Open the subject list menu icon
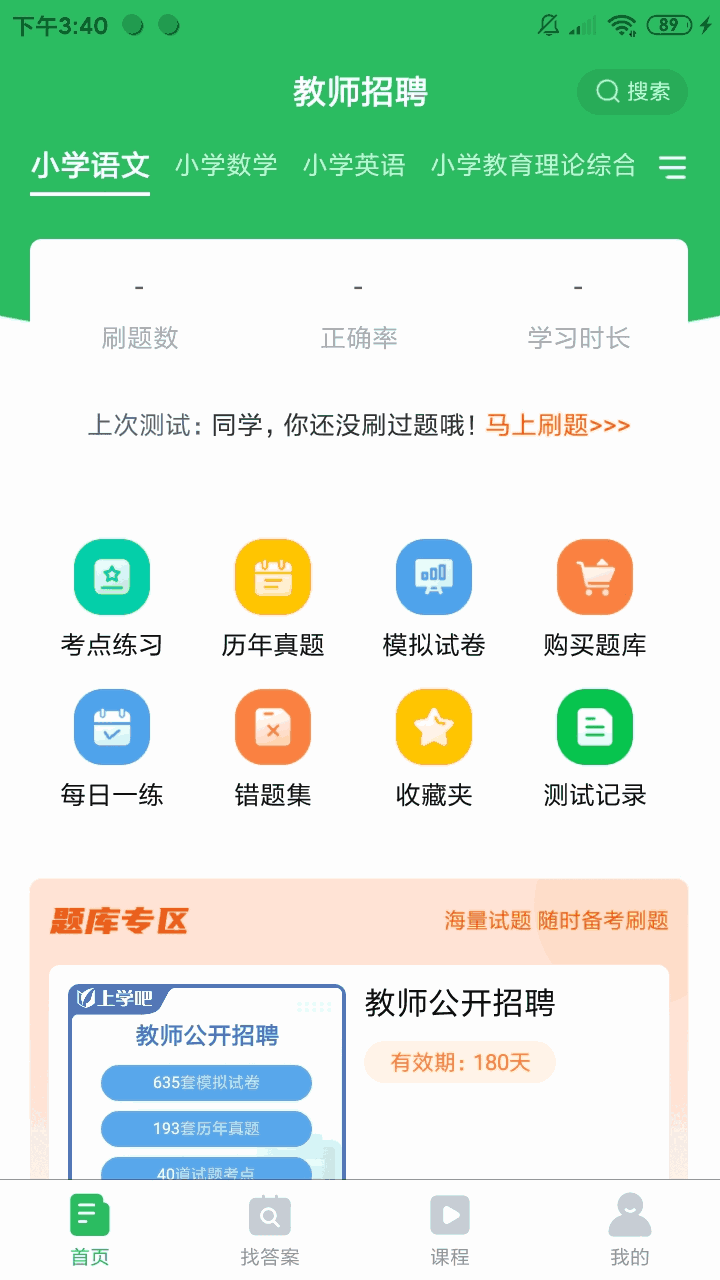720x1280 pixels. point(673,167)
